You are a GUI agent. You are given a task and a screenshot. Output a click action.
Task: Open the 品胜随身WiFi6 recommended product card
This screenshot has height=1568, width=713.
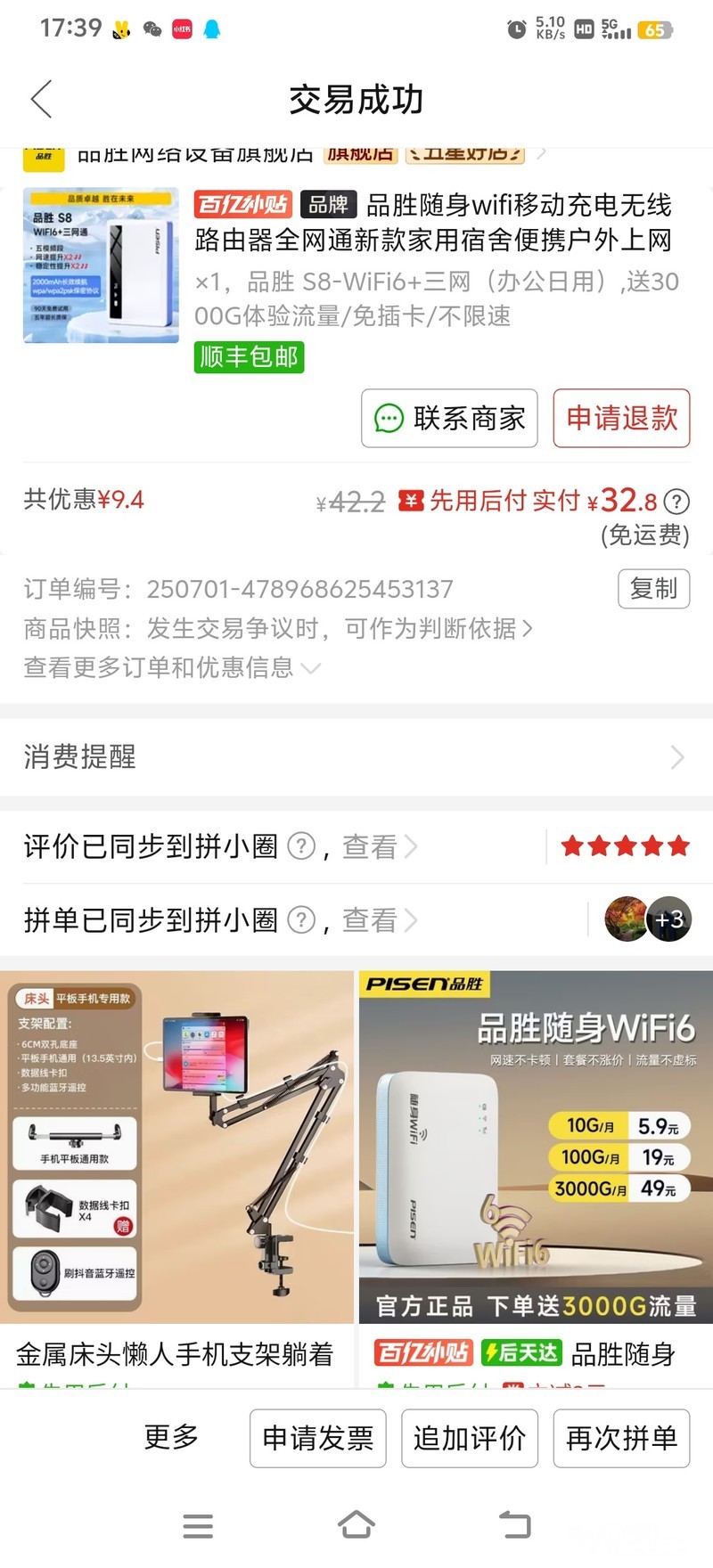tap(535, 1176)
